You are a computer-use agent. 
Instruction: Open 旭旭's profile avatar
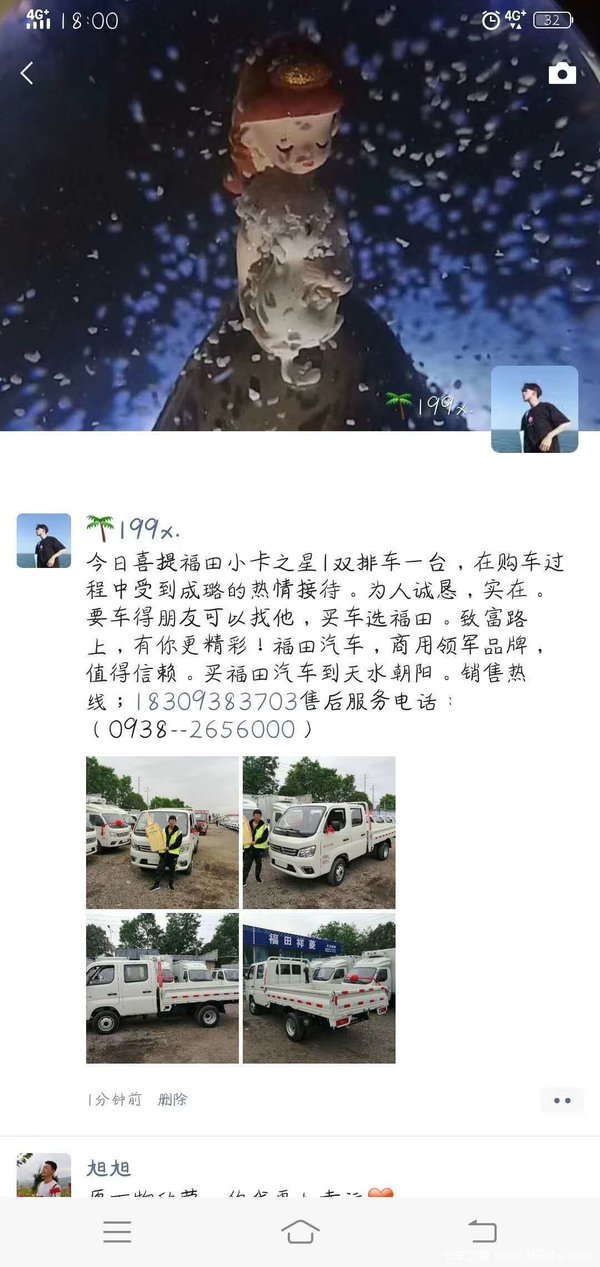click(x=44, y=1177)
